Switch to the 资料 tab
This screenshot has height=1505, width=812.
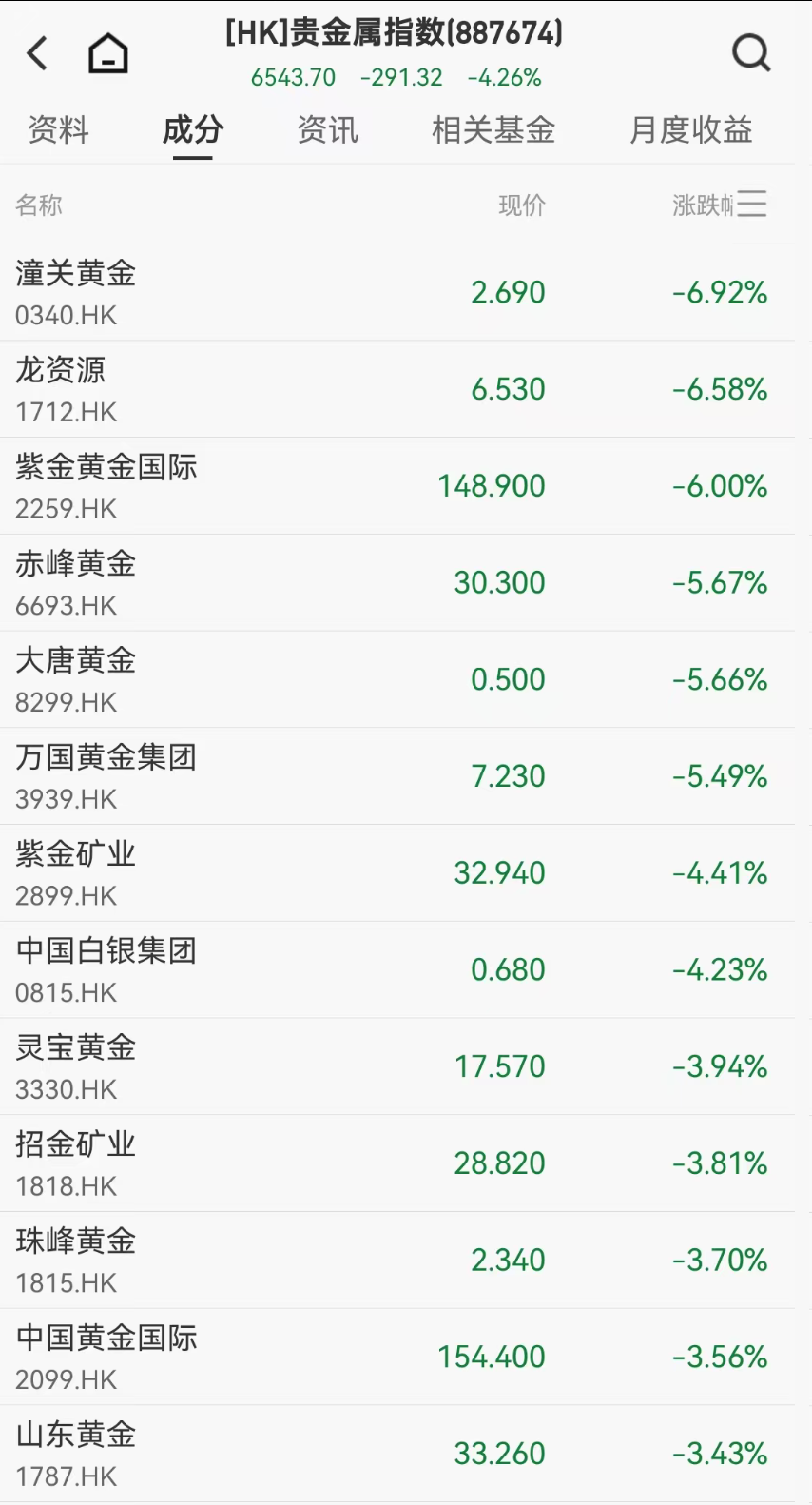59,129
